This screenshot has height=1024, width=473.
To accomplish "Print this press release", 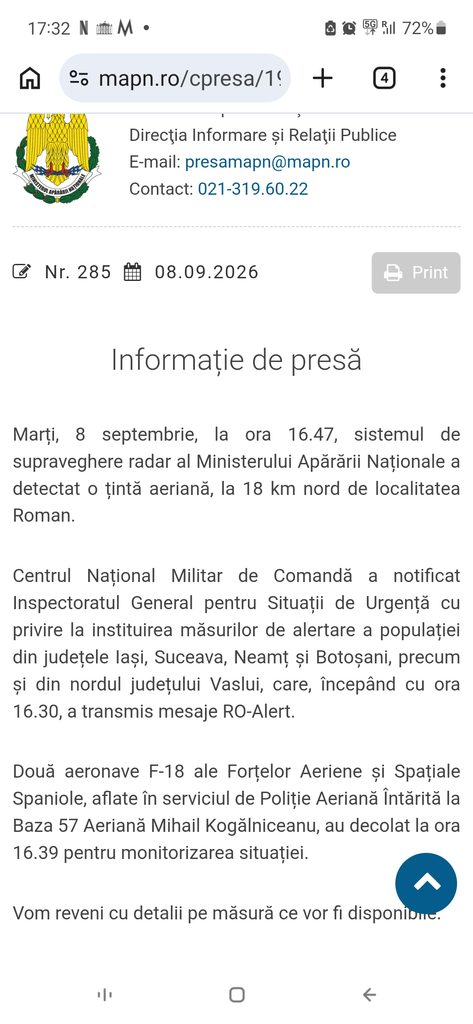I will point(416,272).
